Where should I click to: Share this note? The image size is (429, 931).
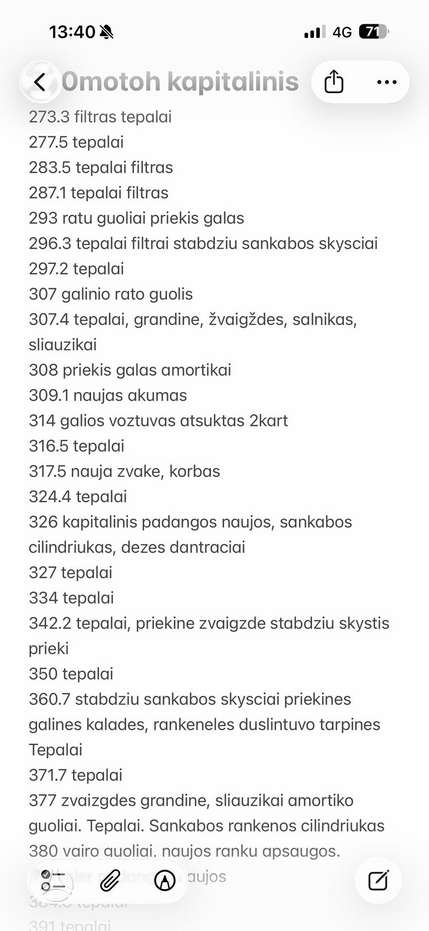click(x=334, y=82)
